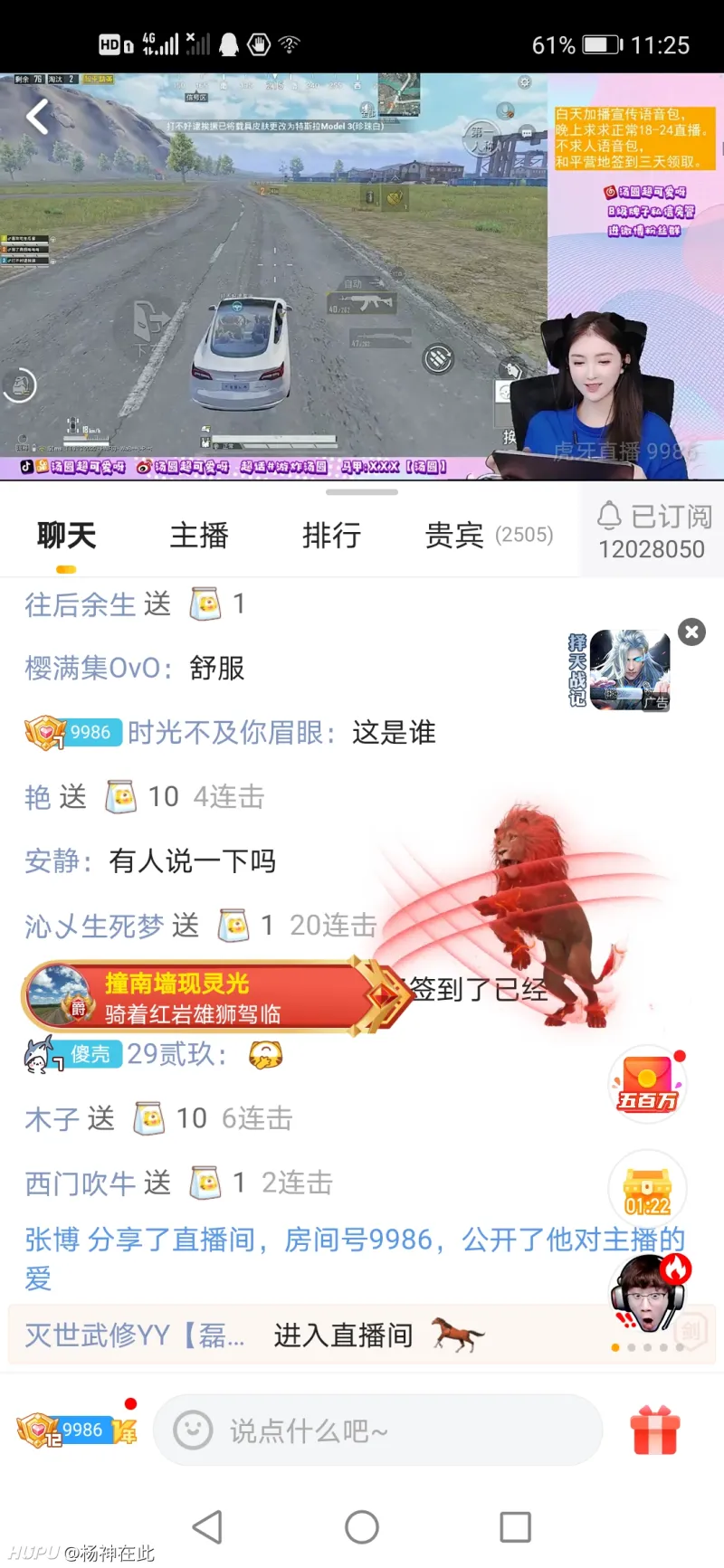Tap the system back button

208,1527
